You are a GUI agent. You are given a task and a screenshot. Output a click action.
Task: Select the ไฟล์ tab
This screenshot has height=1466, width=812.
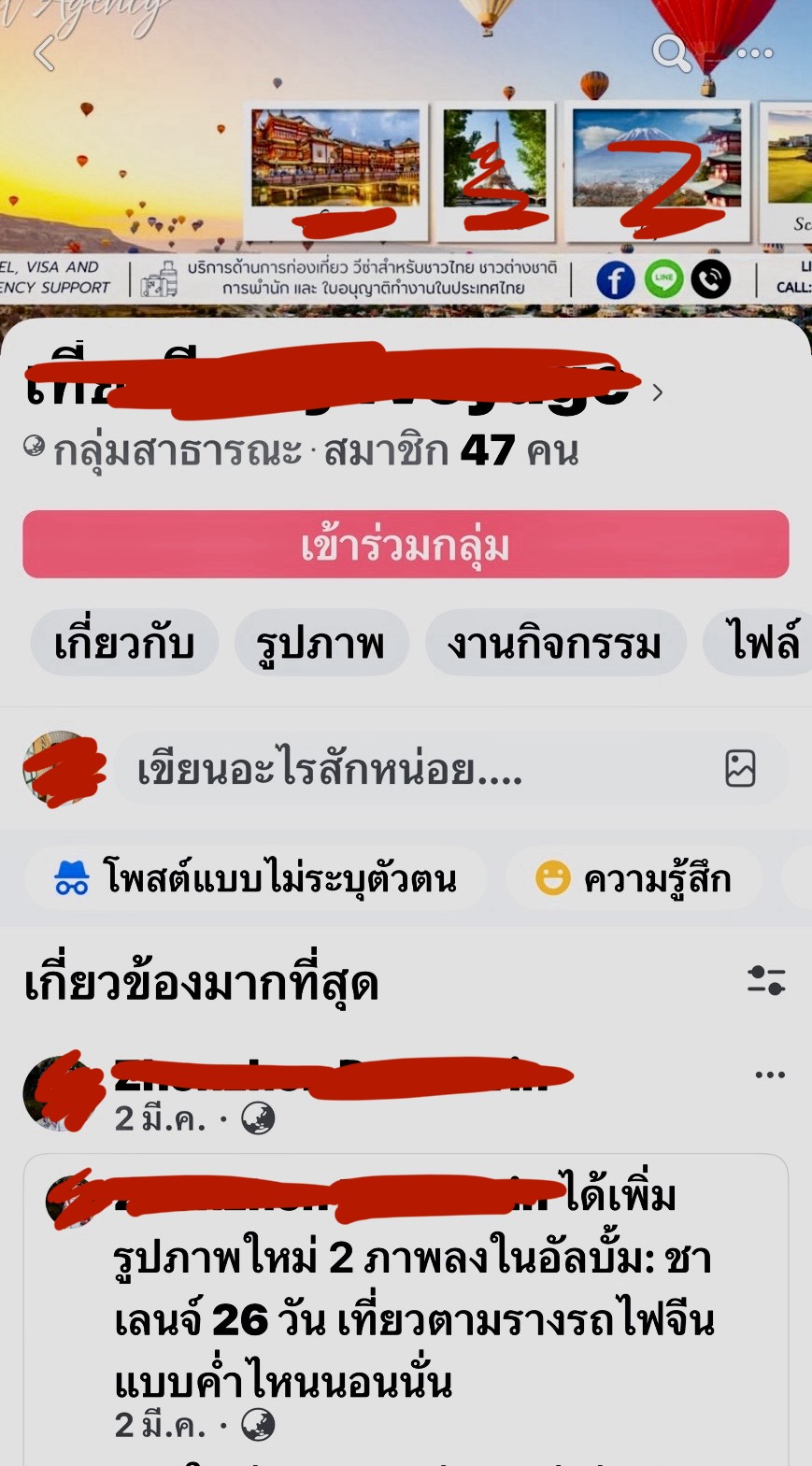[x=762, y=643]
